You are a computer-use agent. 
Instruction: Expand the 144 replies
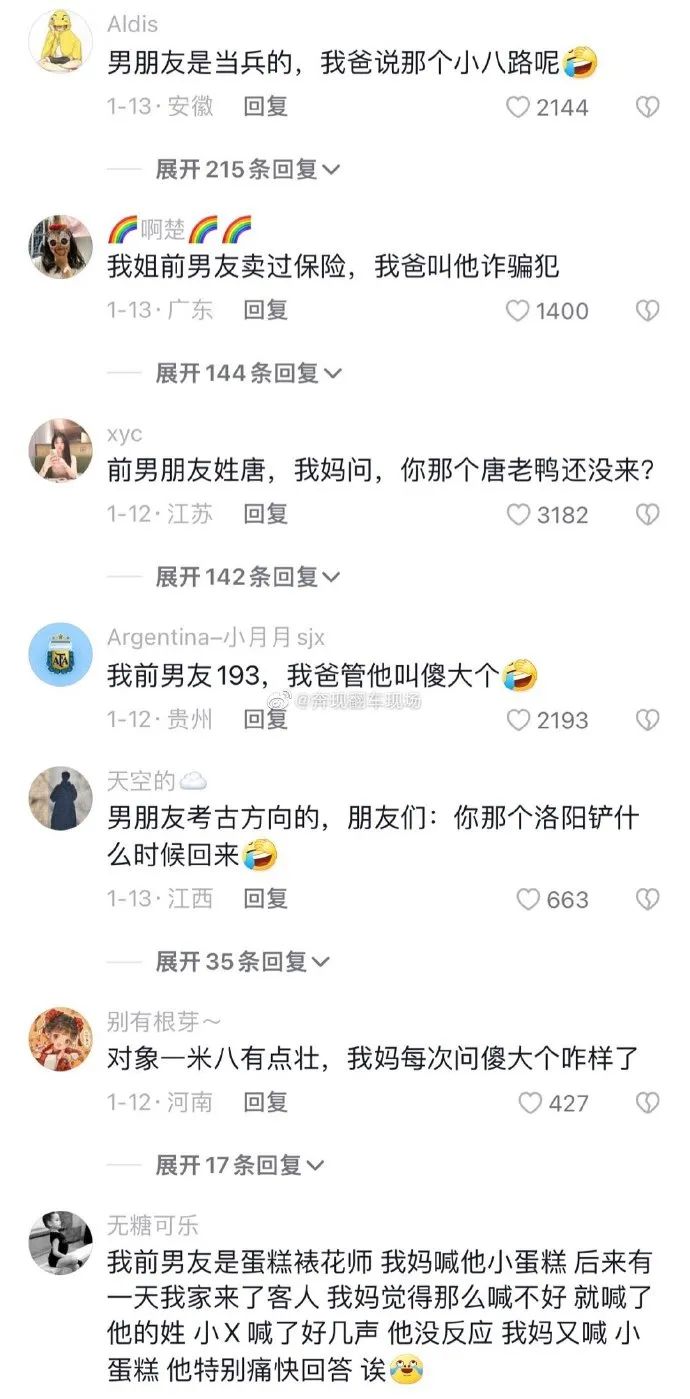[248, 373]
